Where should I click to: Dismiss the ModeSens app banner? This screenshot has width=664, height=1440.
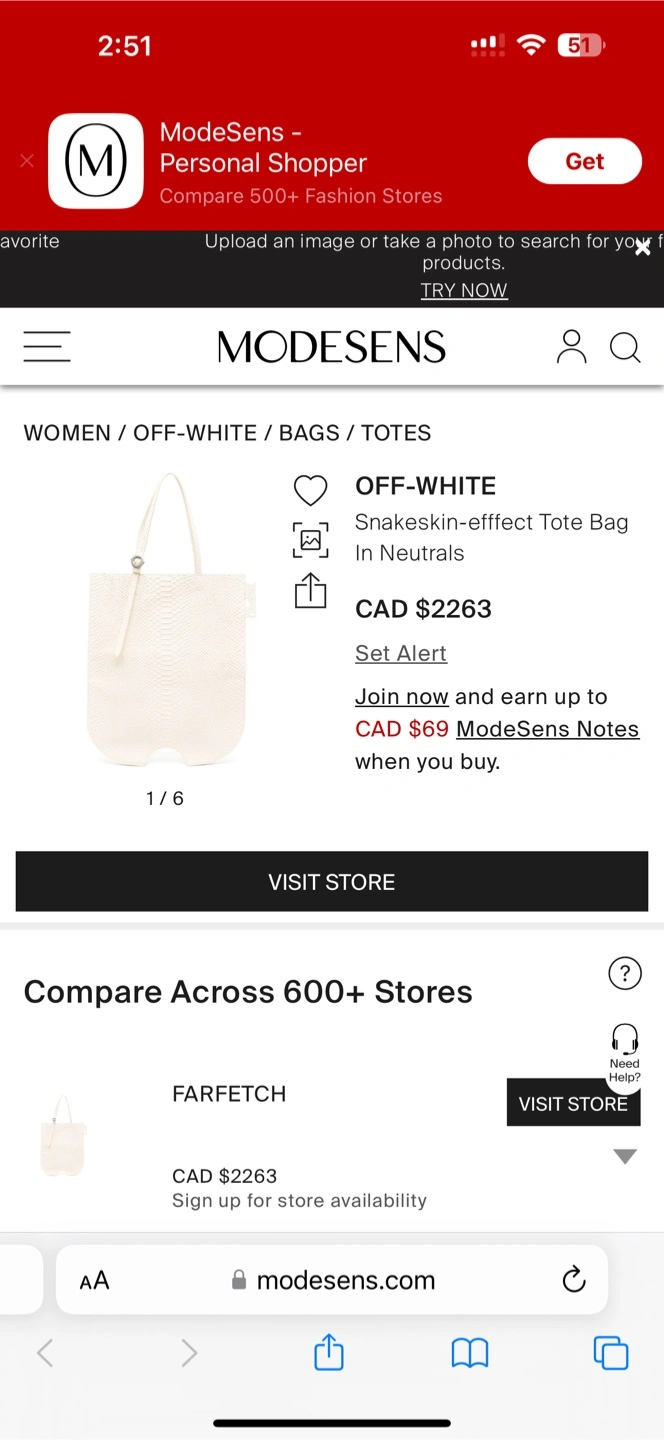(27, 161)
